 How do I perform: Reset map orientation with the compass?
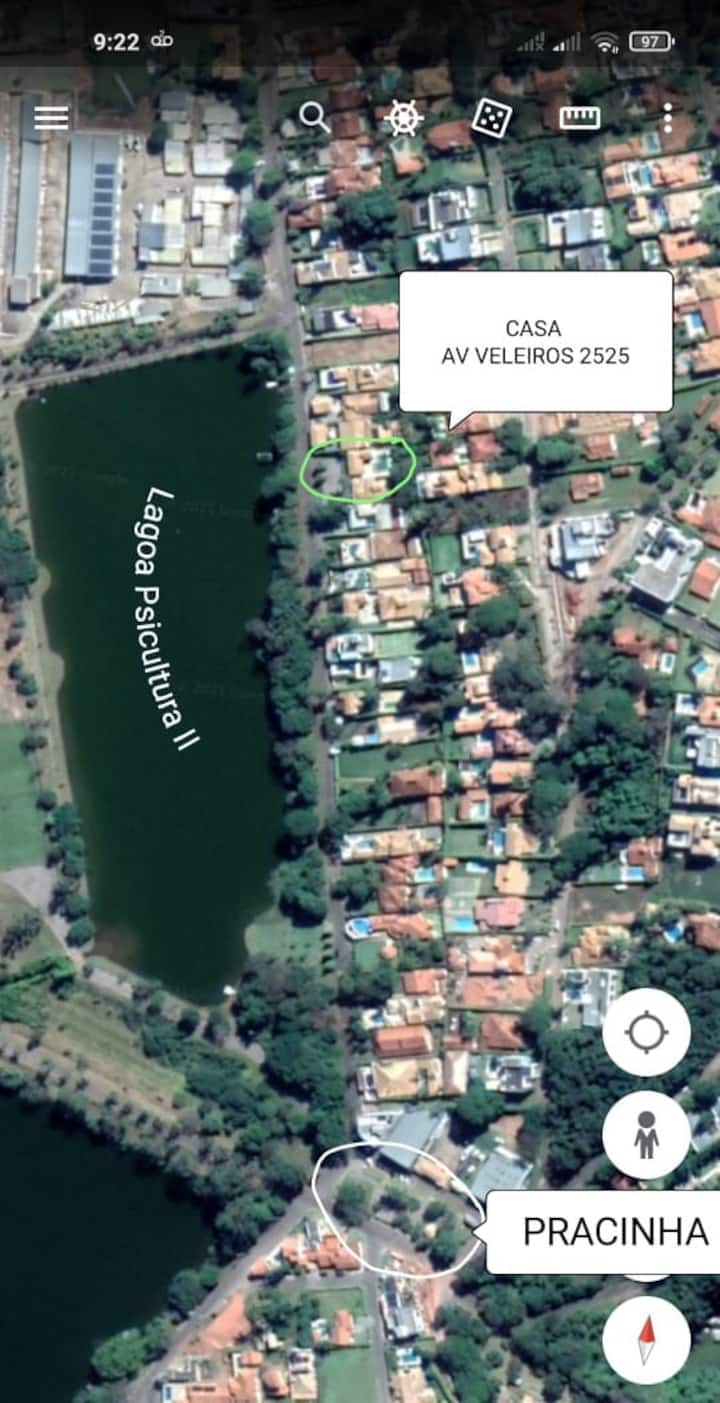(646, 1339)
